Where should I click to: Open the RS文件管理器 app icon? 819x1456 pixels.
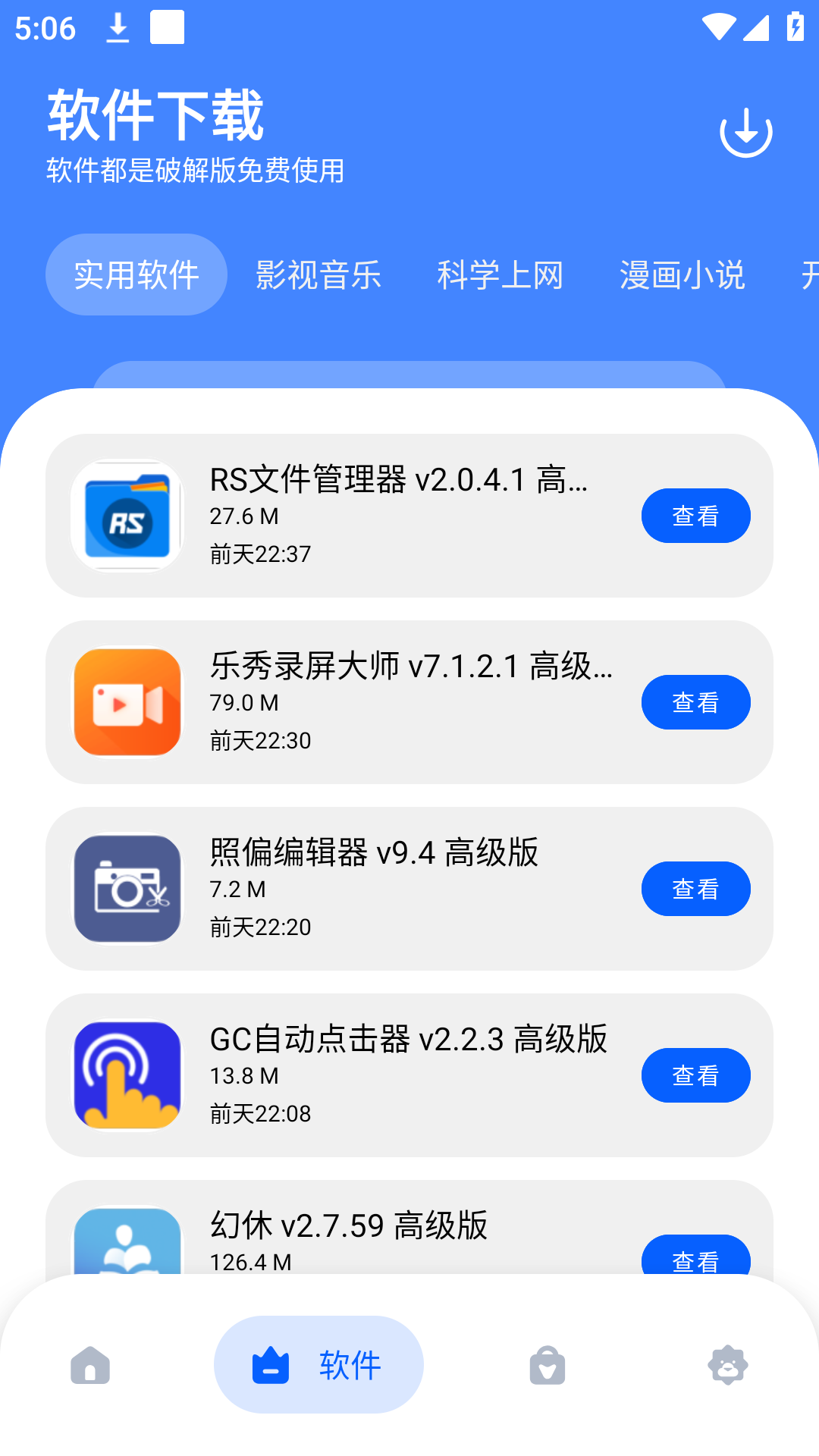pos(127,514)
